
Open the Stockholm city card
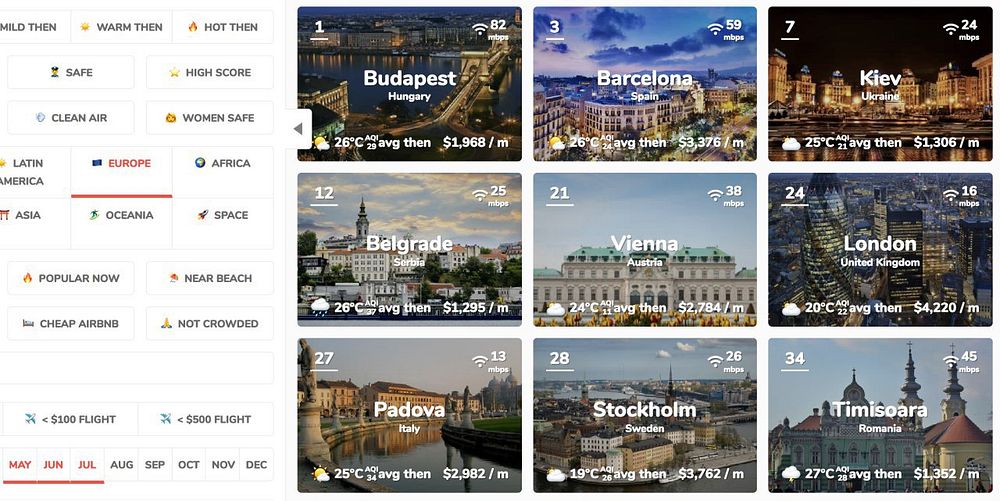coord(645,415)
